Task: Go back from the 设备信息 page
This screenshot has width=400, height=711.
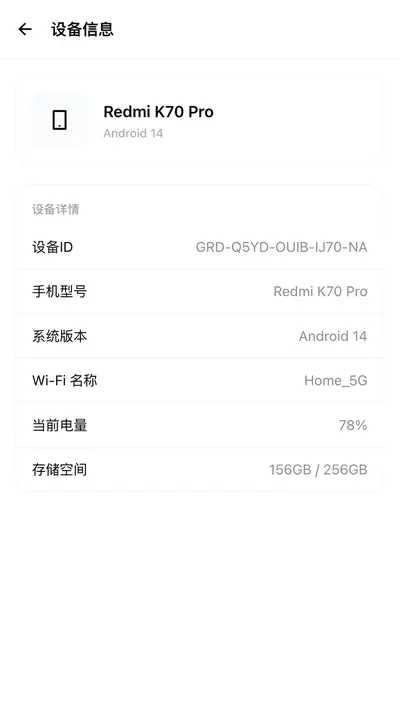Action: click(25, 29)
